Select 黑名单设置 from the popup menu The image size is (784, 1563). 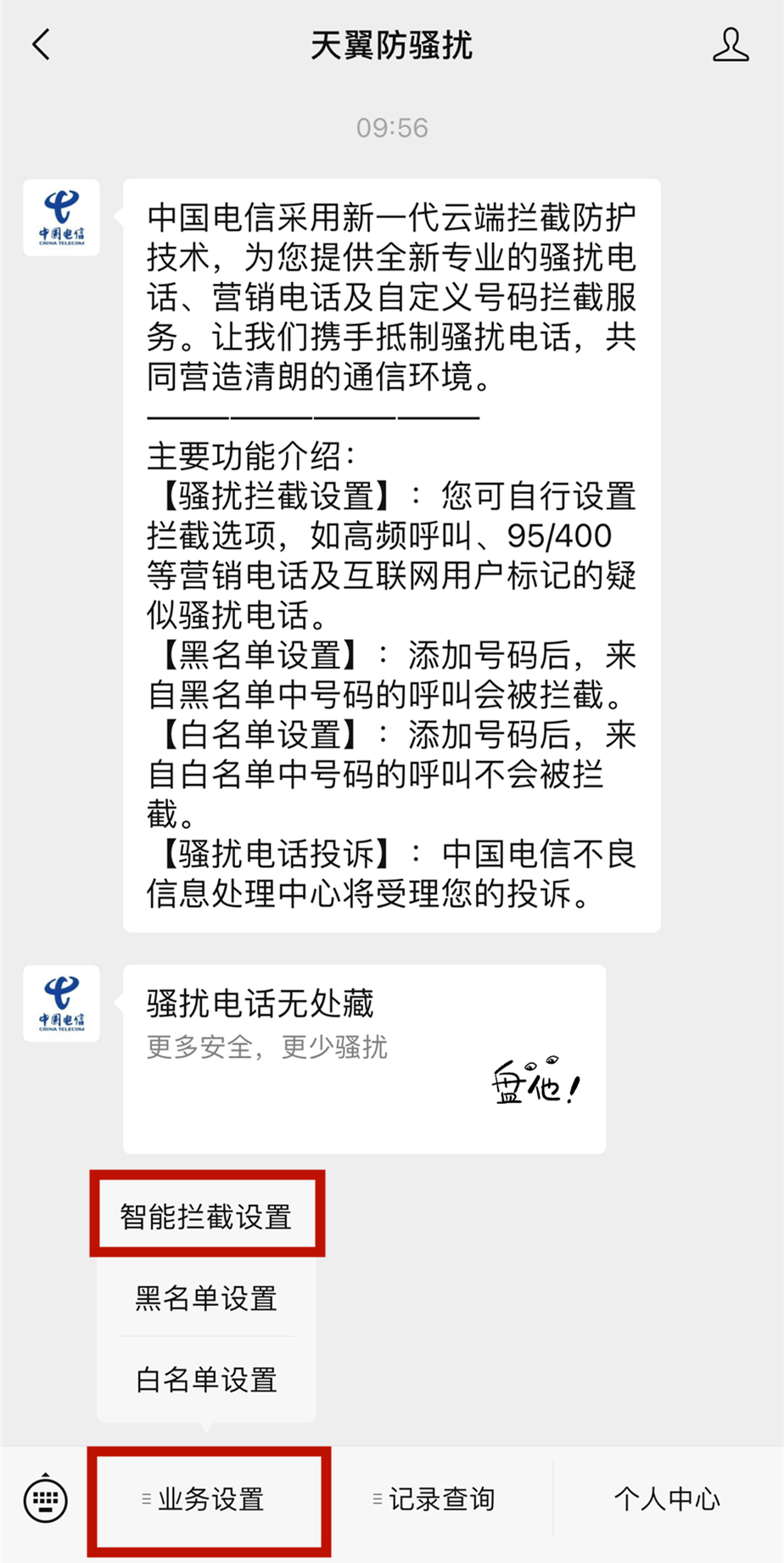point(206,1298)
